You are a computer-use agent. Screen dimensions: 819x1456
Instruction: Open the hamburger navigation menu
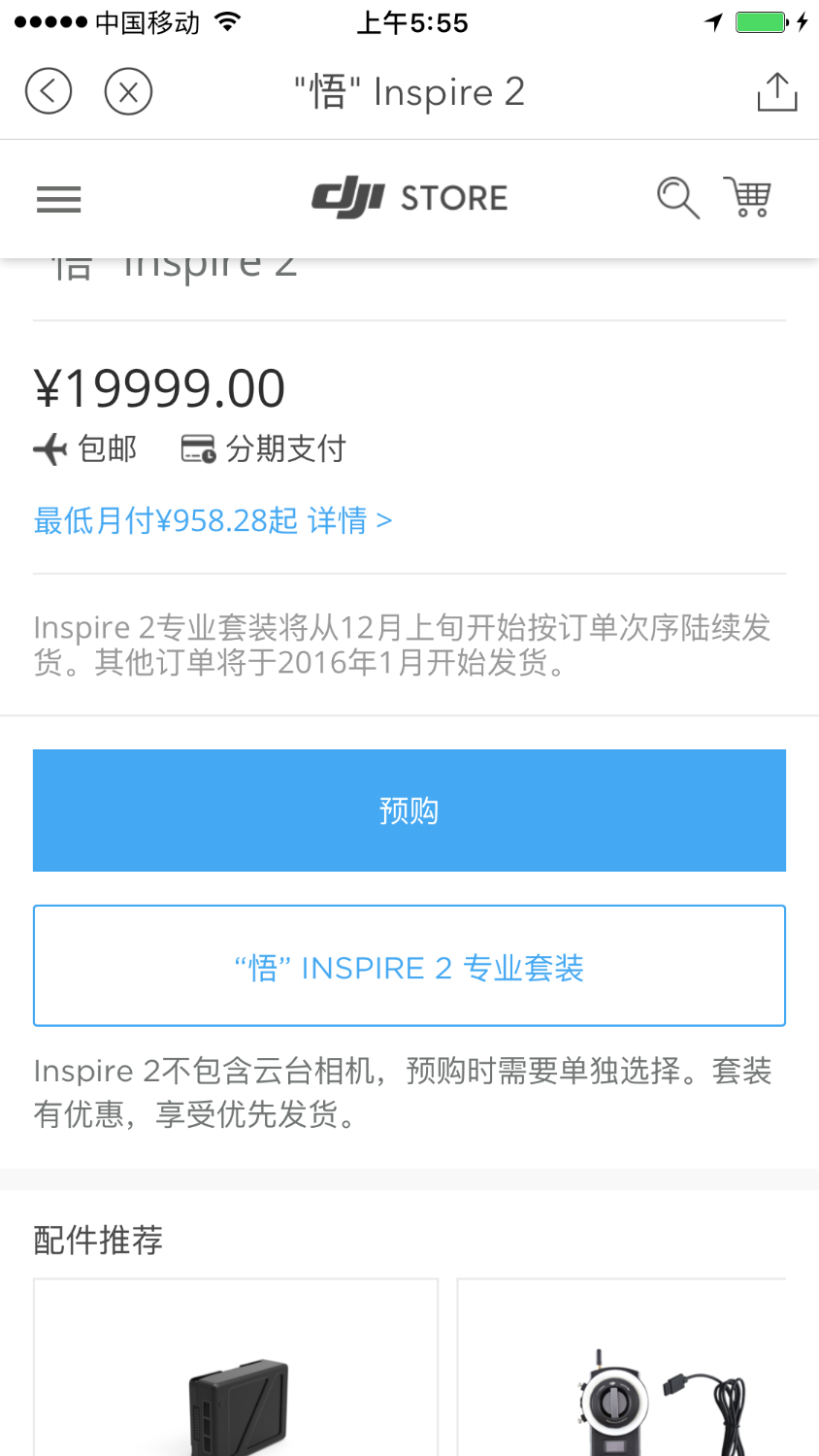click(x=58, y=198)
